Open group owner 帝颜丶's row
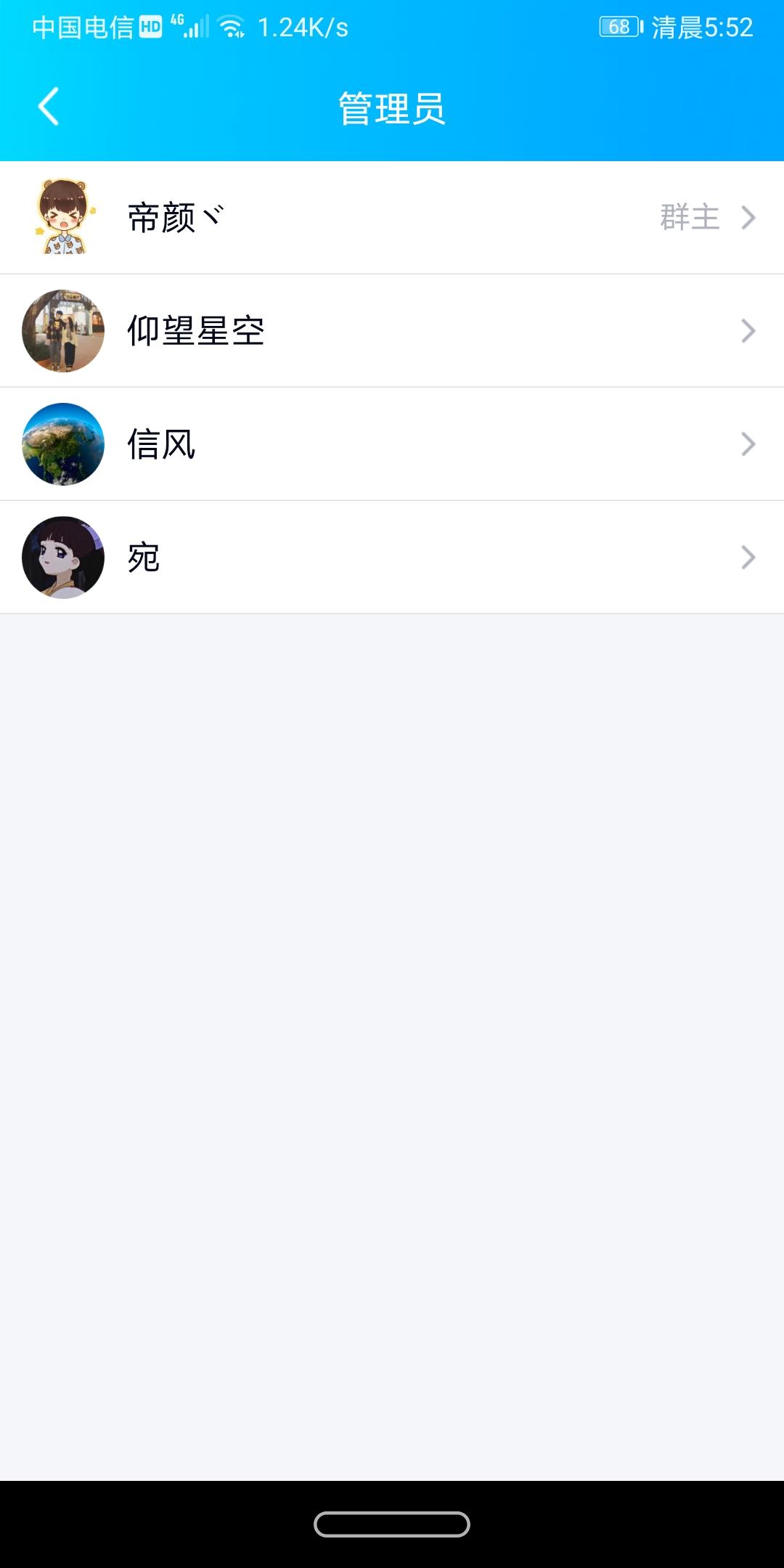 pos(392,218)
